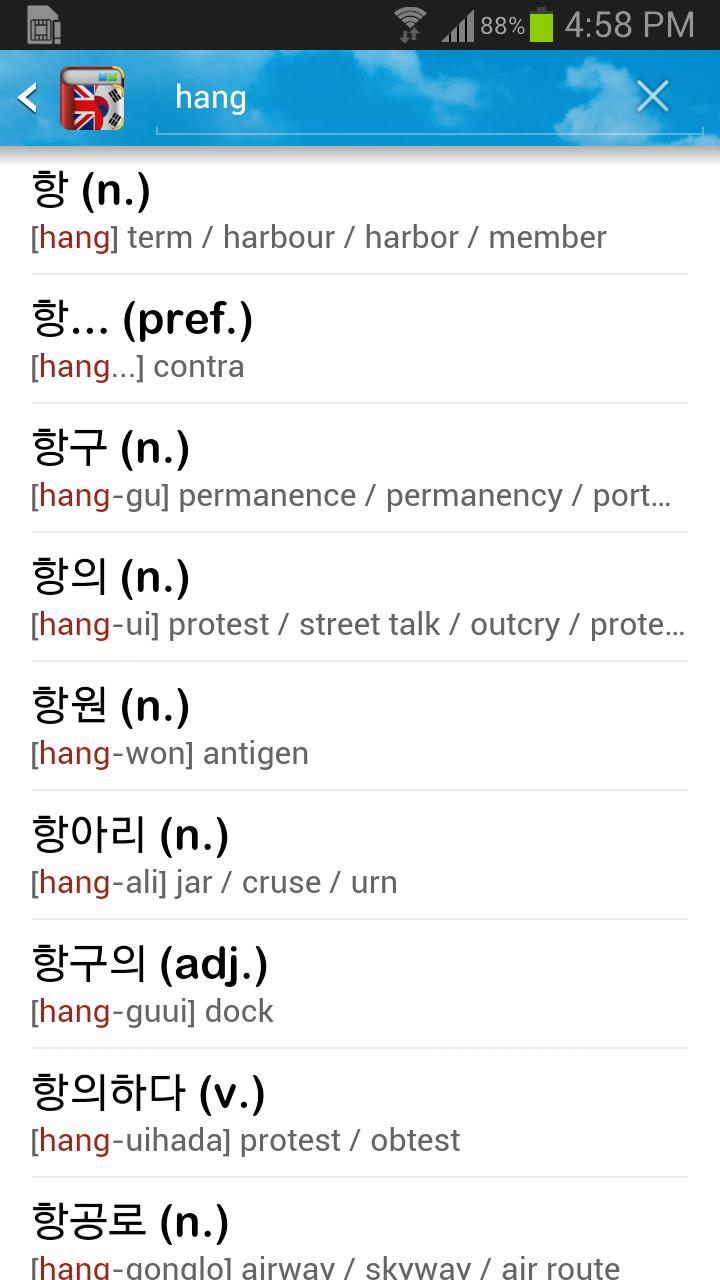Select the adjective entry 항구의 dock
This screenshot has height=1280, width=720.
point(359,985)
